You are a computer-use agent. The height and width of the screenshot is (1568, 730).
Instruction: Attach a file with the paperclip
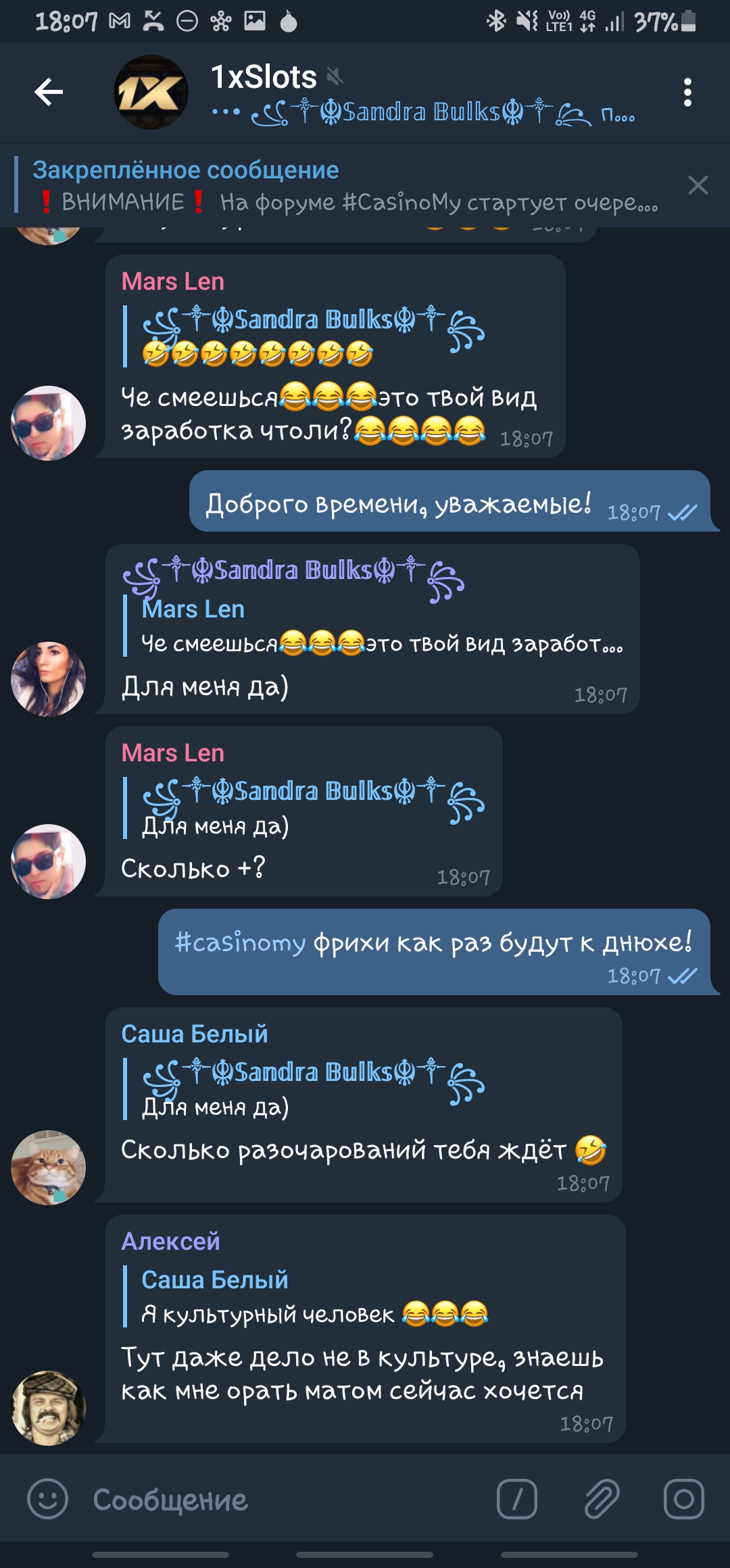(601, 1499)
